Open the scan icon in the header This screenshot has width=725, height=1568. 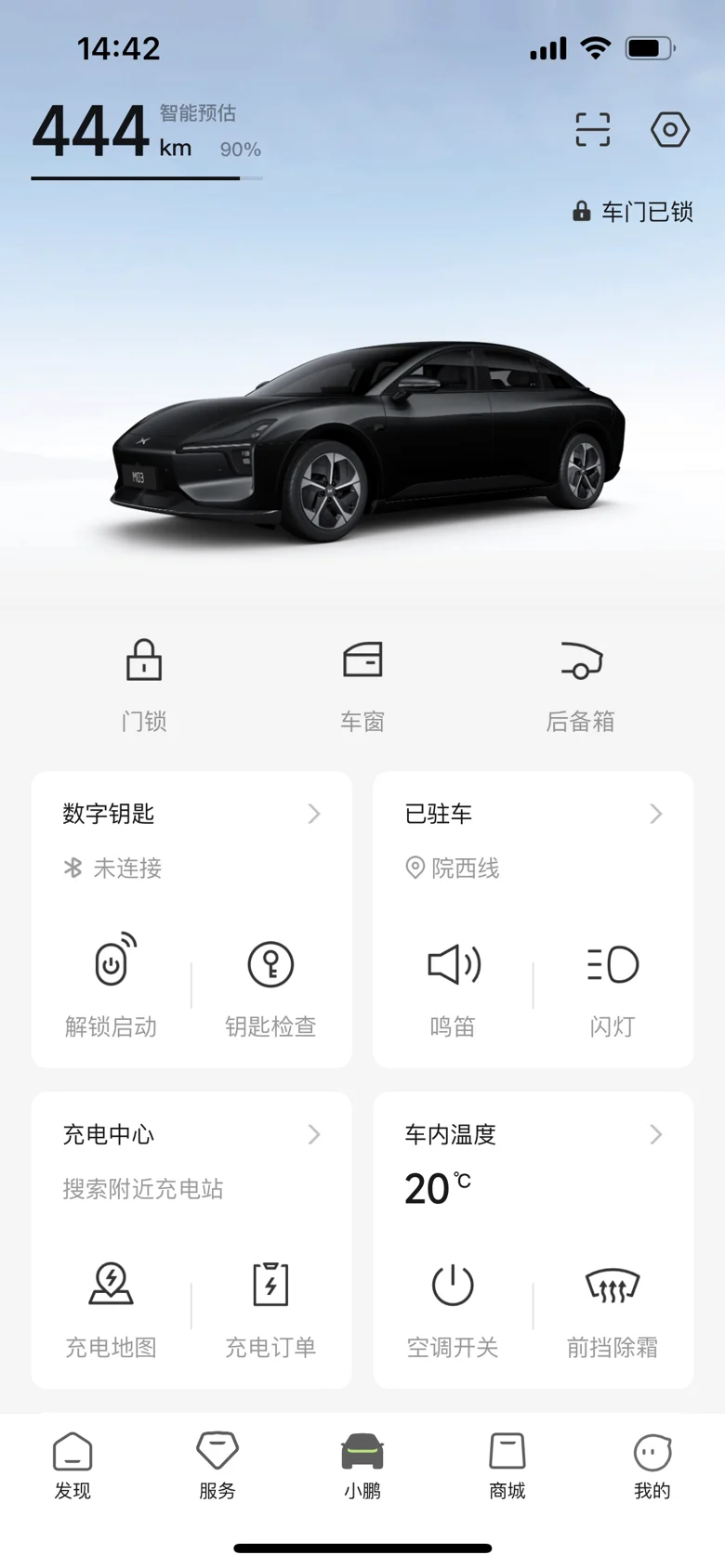pos(592,130)
